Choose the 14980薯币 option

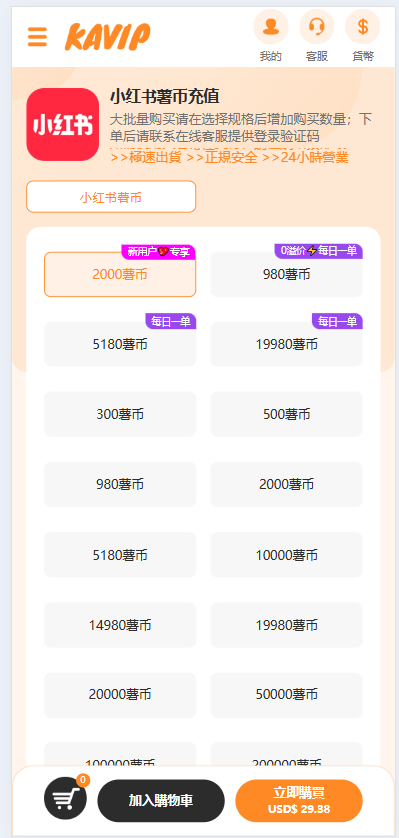click(x=120, y=625)
